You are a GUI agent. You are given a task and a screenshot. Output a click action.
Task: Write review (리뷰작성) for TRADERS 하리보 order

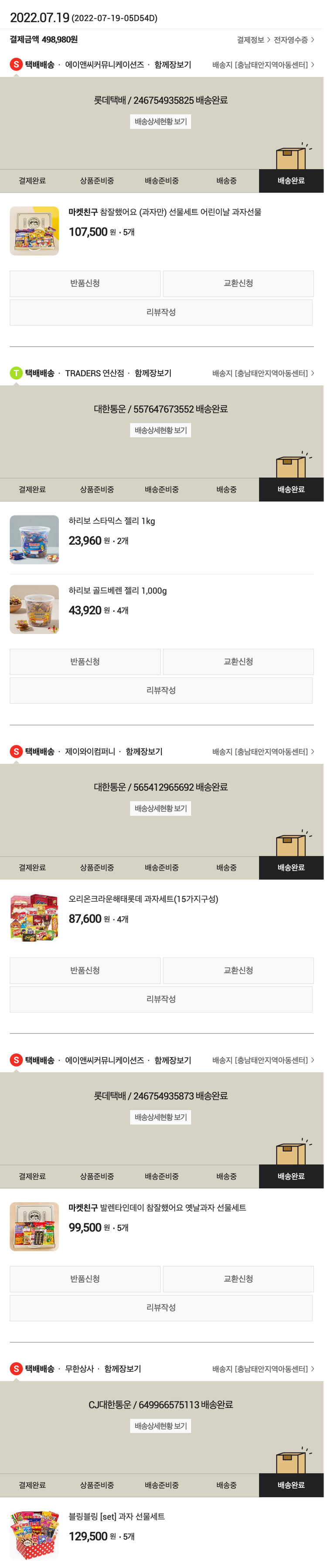pyautogui.click(x=161, y=690)
